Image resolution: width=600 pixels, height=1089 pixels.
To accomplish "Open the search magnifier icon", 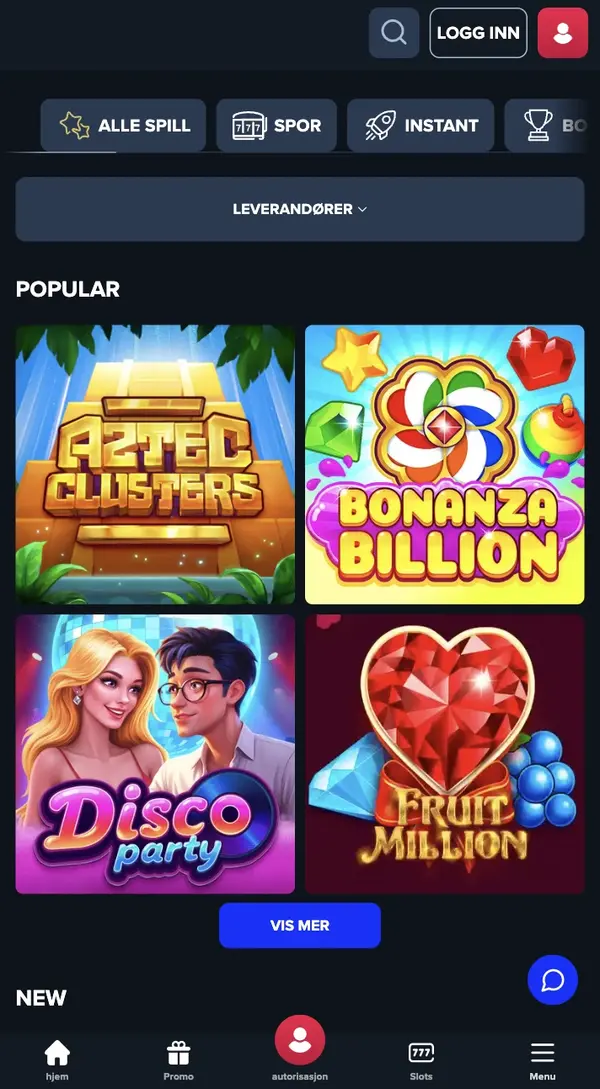I will (394, 33).
